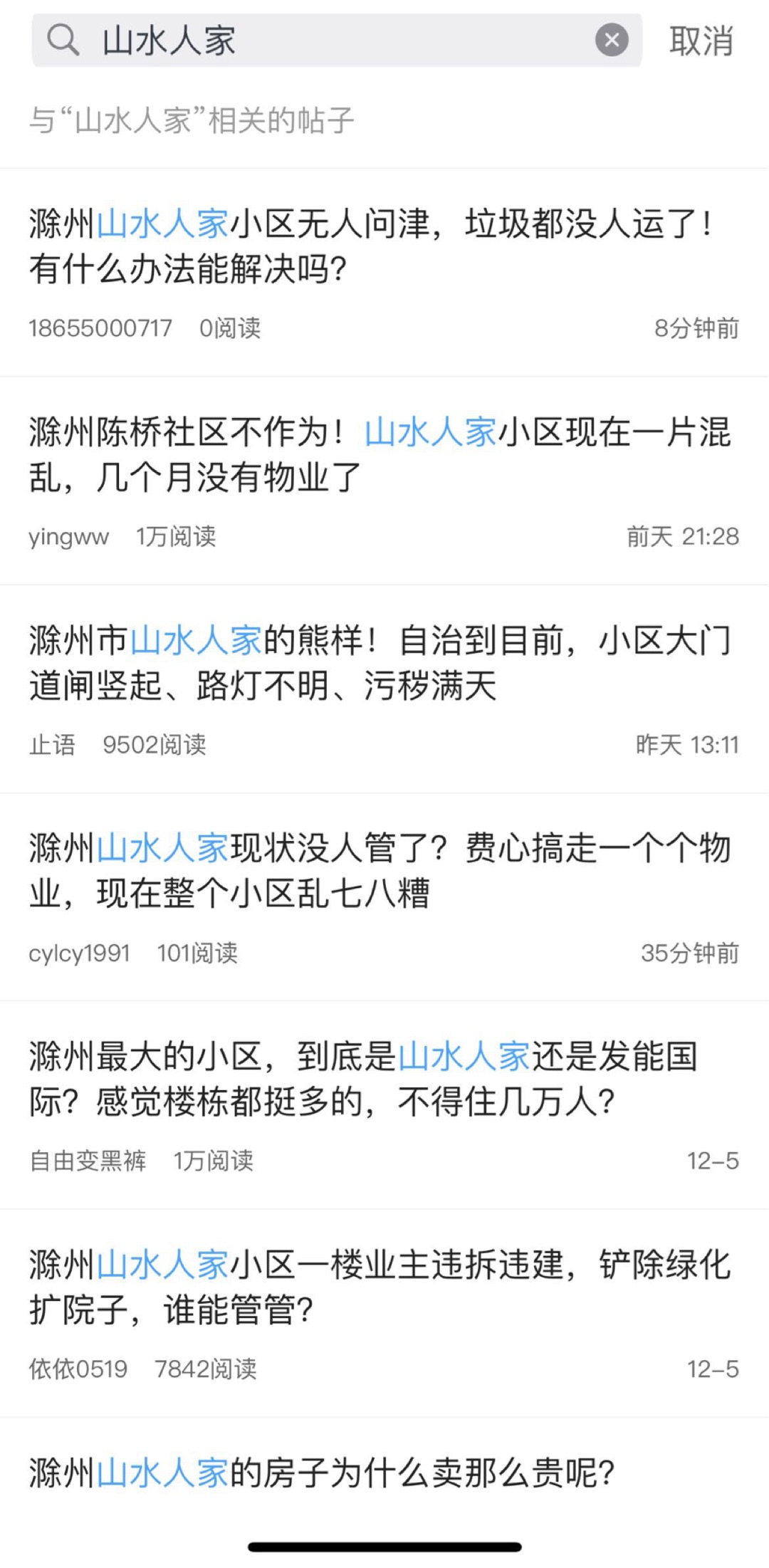769x1568 pixels.
Task: Clear the search text with the X icon
Action: [x=612, y=41]
